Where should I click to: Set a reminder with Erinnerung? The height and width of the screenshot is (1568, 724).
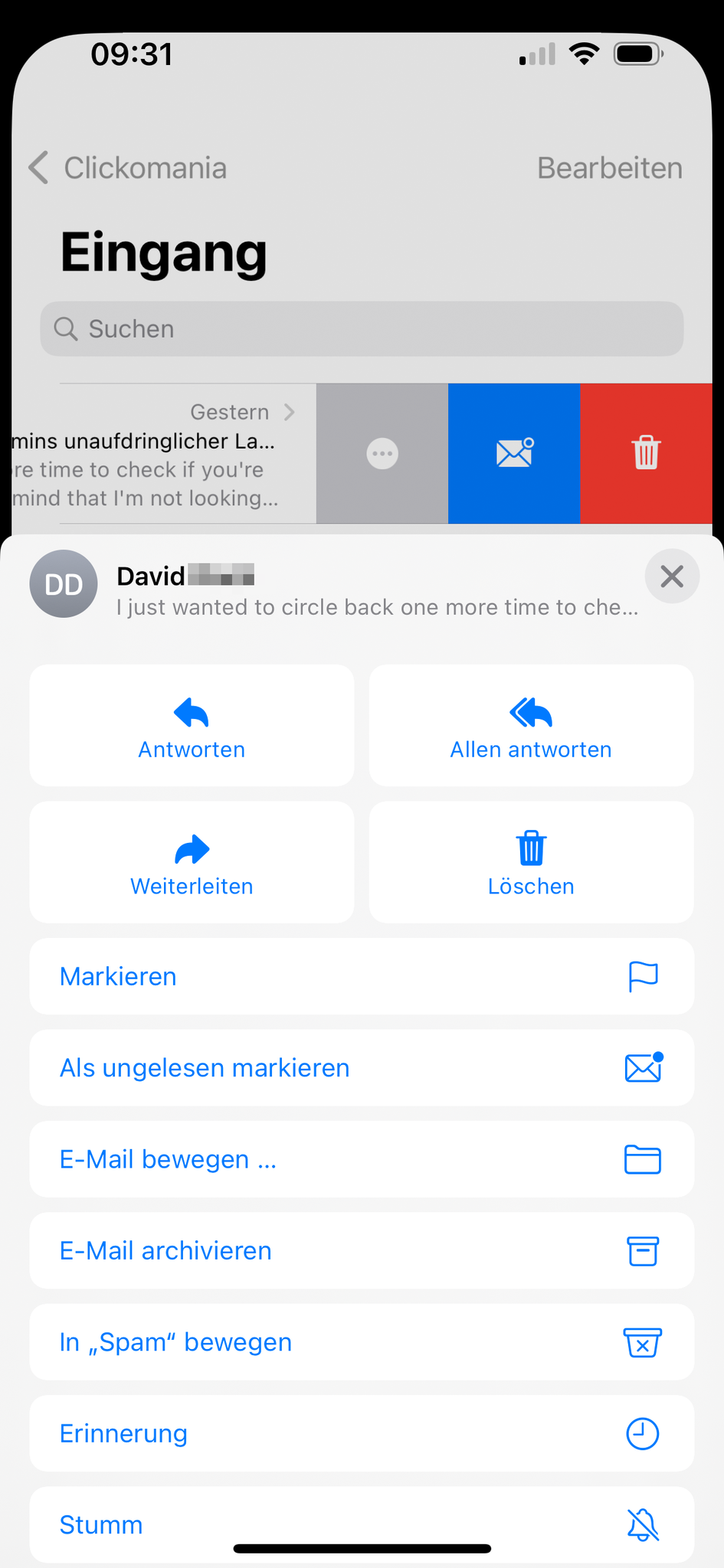(x=362, y=1433)
